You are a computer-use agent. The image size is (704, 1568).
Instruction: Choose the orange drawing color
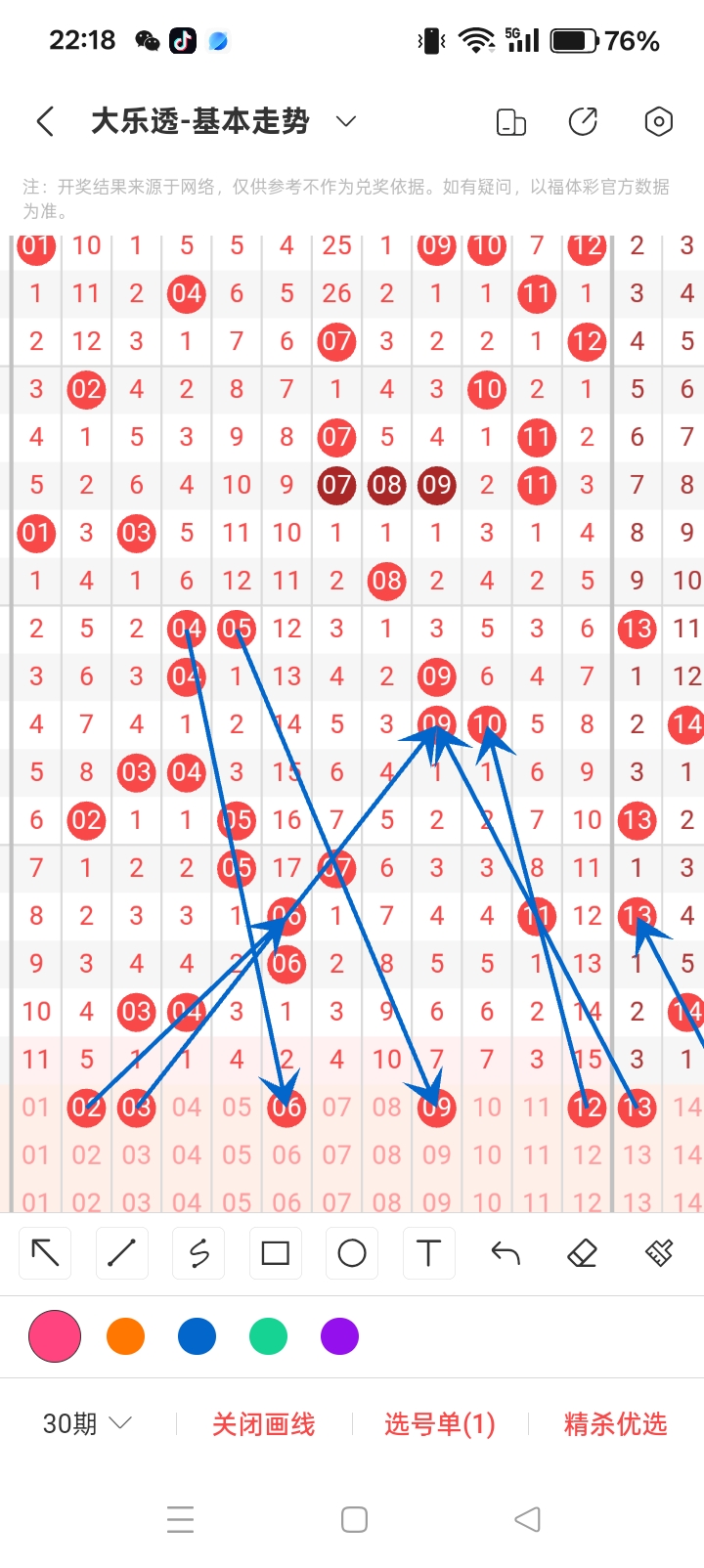coord(126,1336)
